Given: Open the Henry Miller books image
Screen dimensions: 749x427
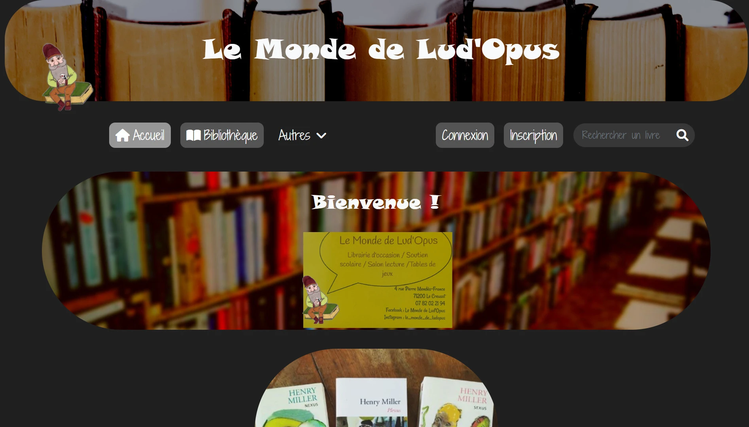Looking at the screenshot, I should [374, 395].
